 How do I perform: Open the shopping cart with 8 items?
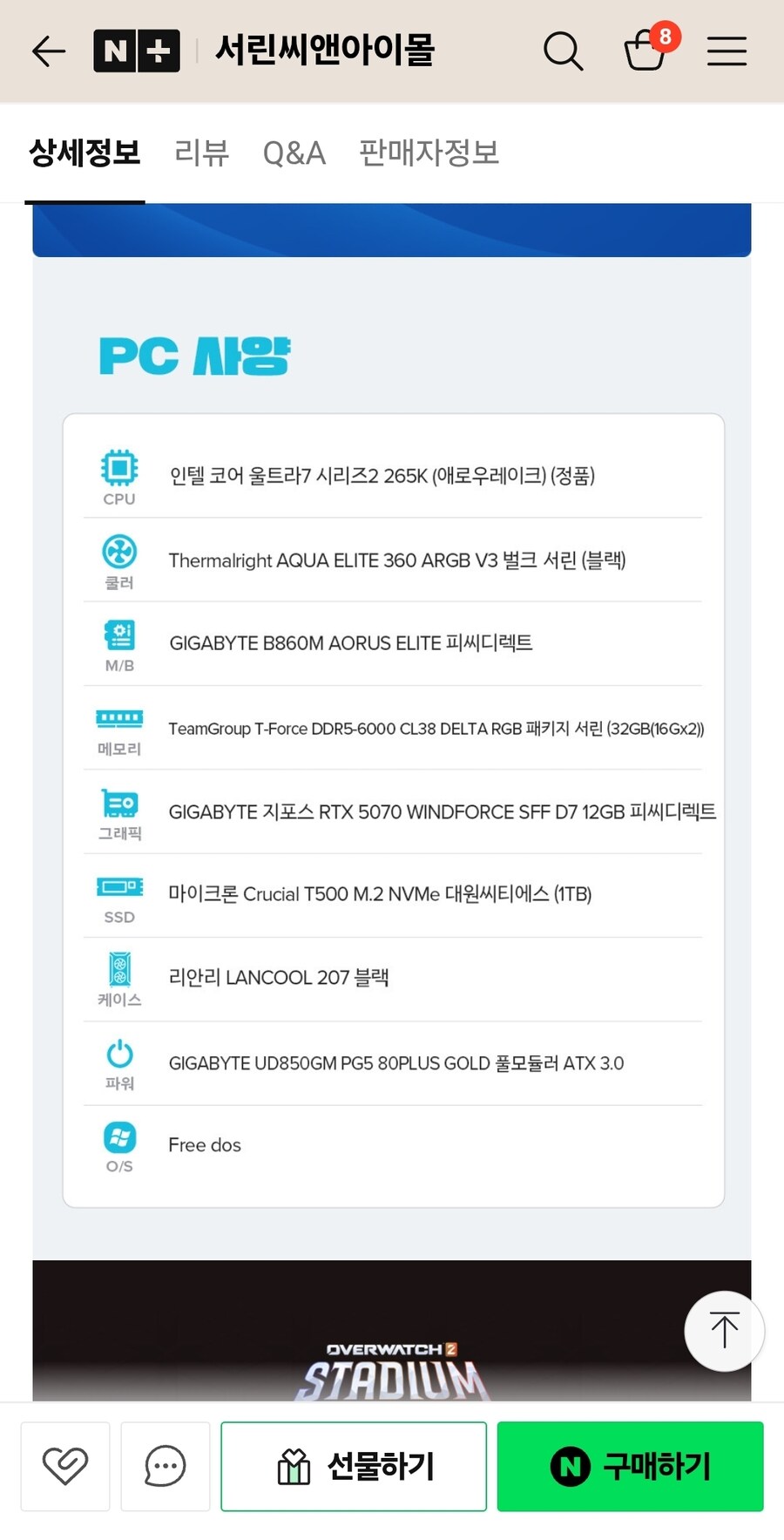pyautogui.click(x=645, y=51)
